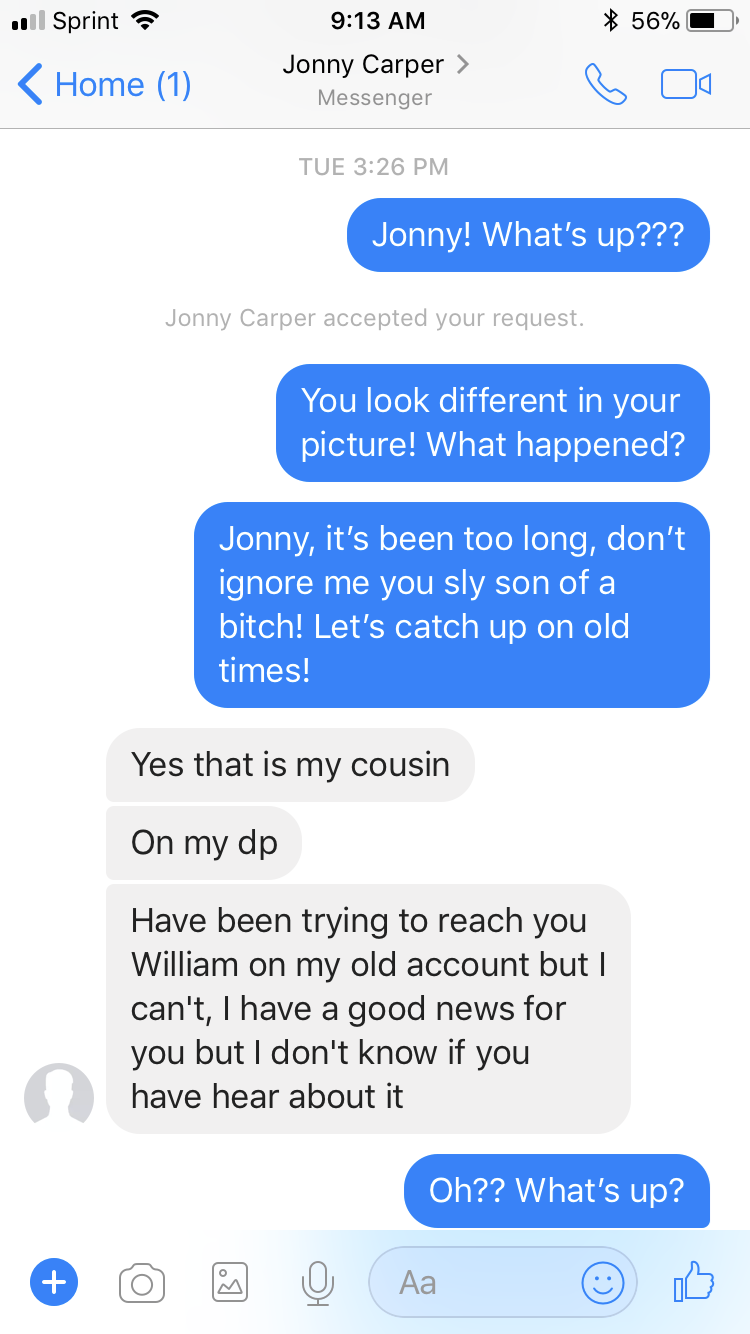Open the camera to take a photo
Viewport: 750px width, 1334px height.
[x=141, y=1282]
